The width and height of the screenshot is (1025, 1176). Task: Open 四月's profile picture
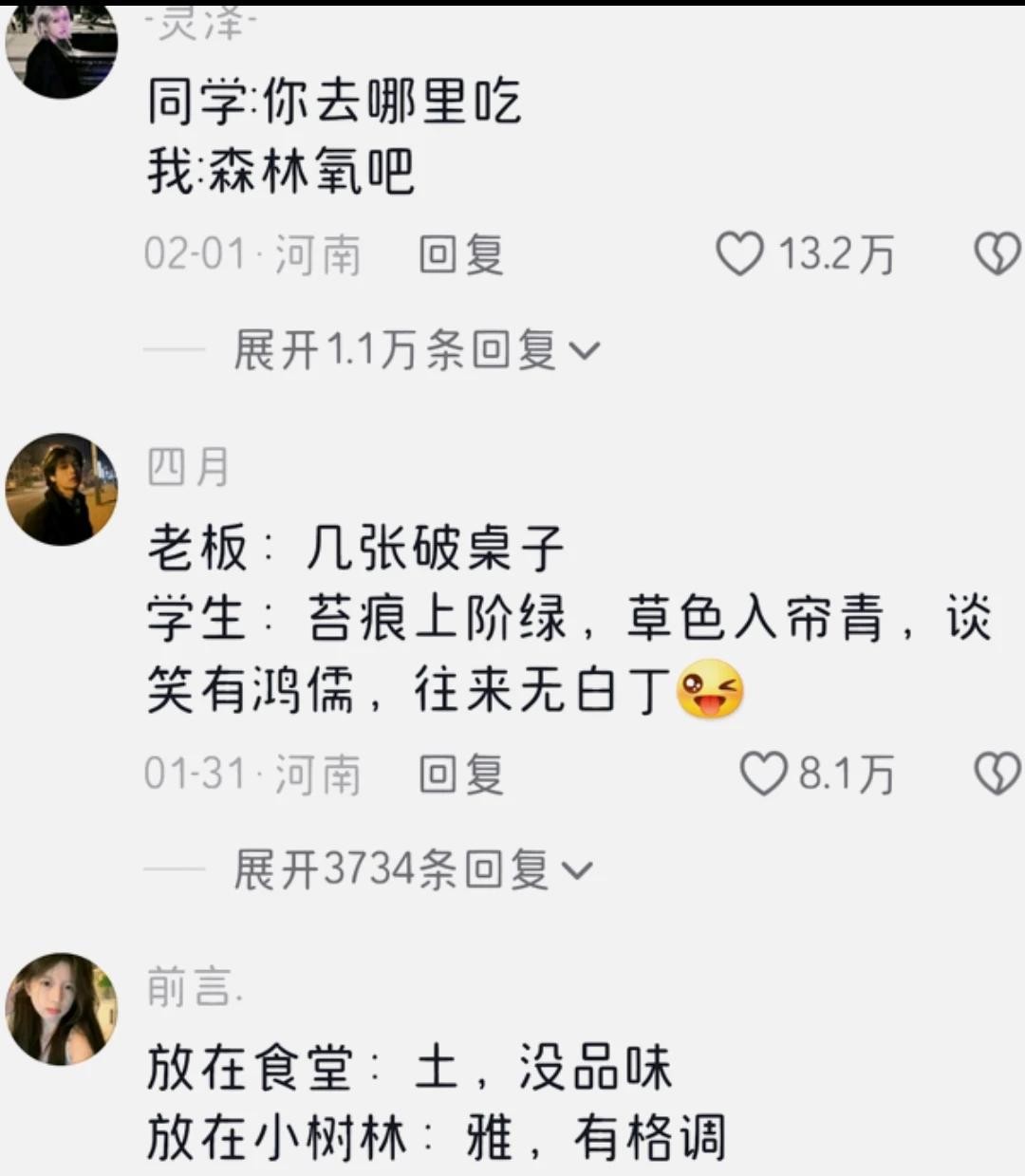click(x=62, y=489)
